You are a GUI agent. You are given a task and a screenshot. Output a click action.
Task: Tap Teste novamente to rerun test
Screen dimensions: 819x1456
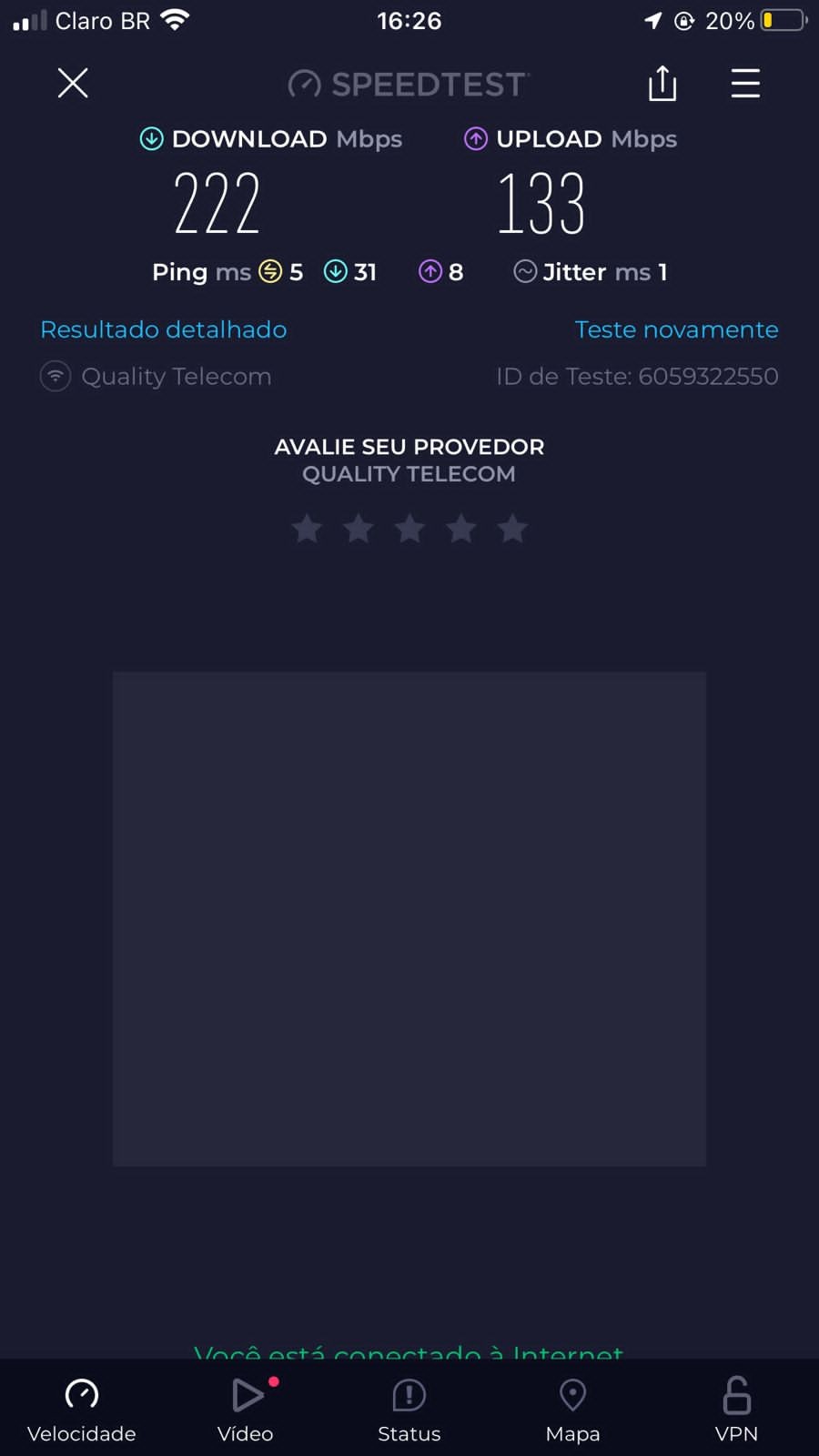[676, 329]
